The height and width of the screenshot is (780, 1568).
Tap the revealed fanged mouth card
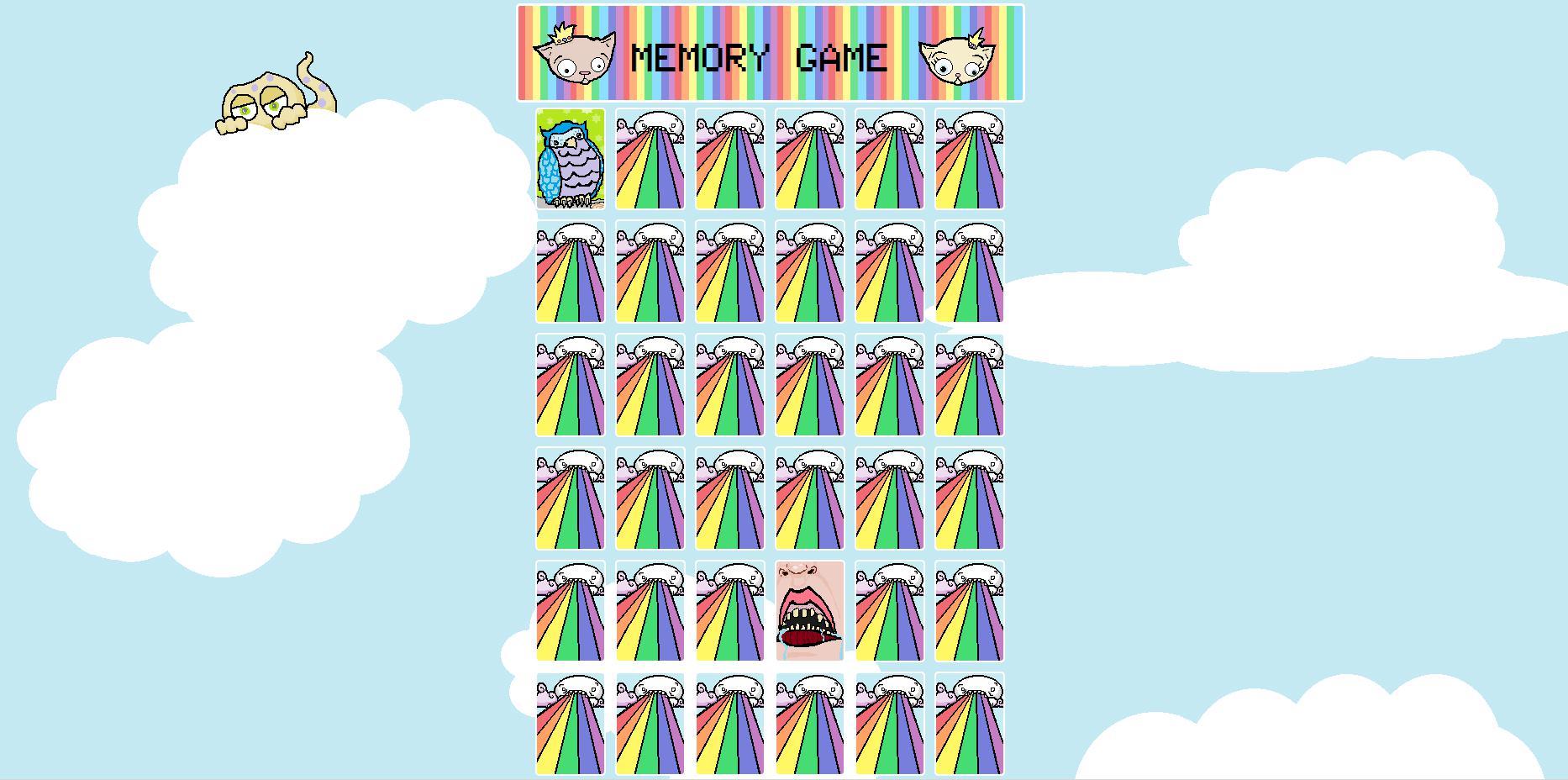pos(809,611)
